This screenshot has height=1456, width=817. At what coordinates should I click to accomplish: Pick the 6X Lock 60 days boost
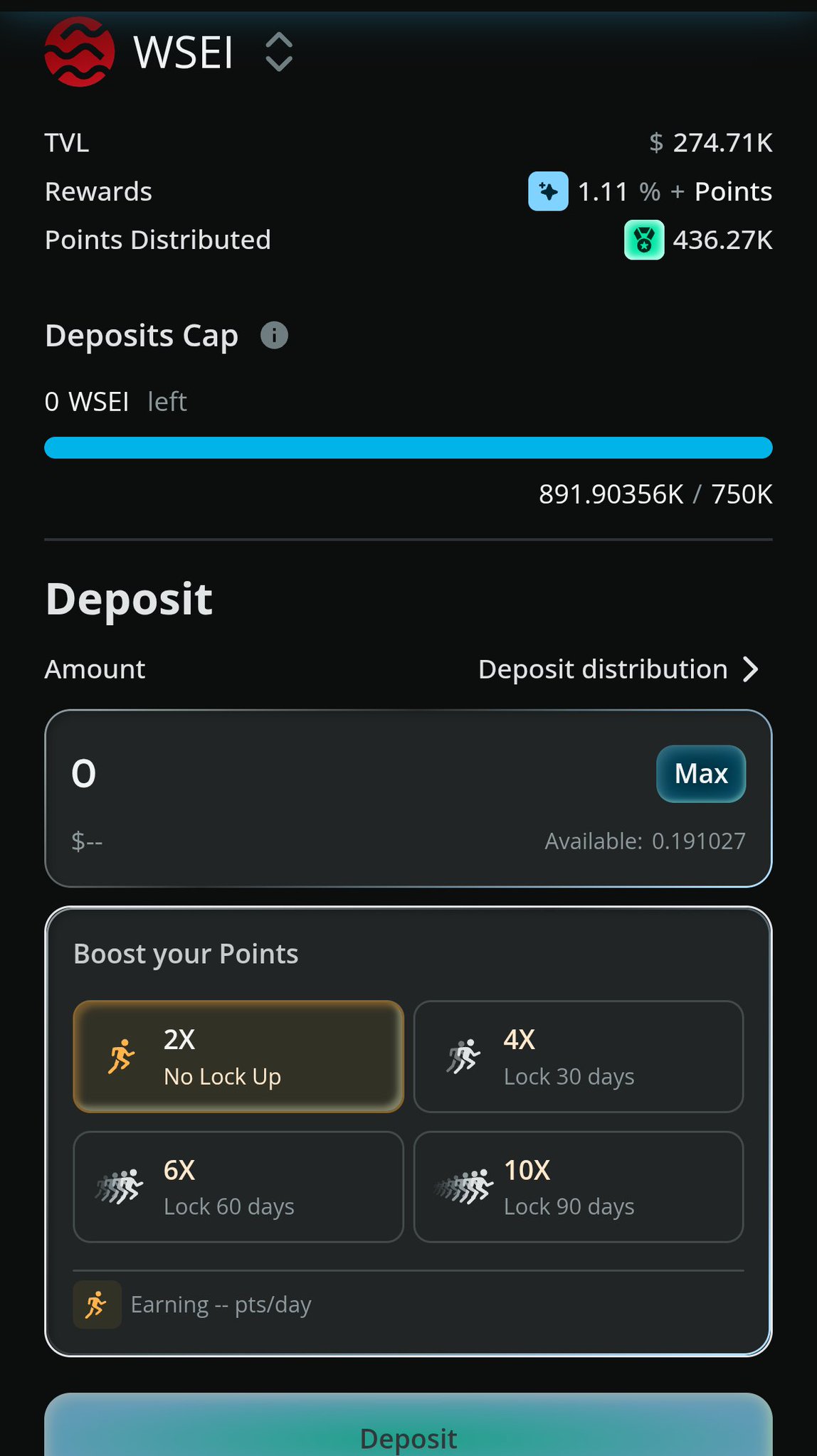238,1187
